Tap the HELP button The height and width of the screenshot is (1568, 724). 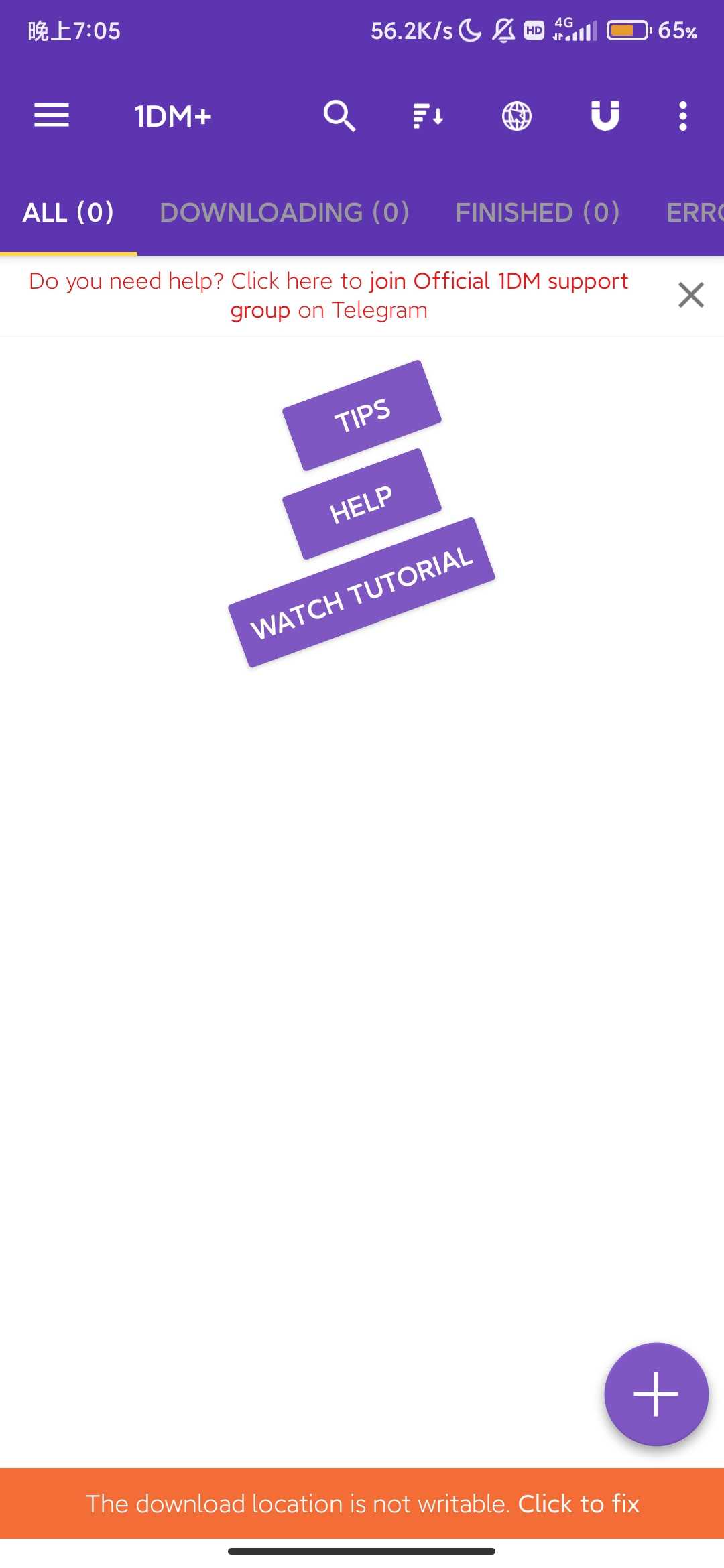[x=362, y=504]
